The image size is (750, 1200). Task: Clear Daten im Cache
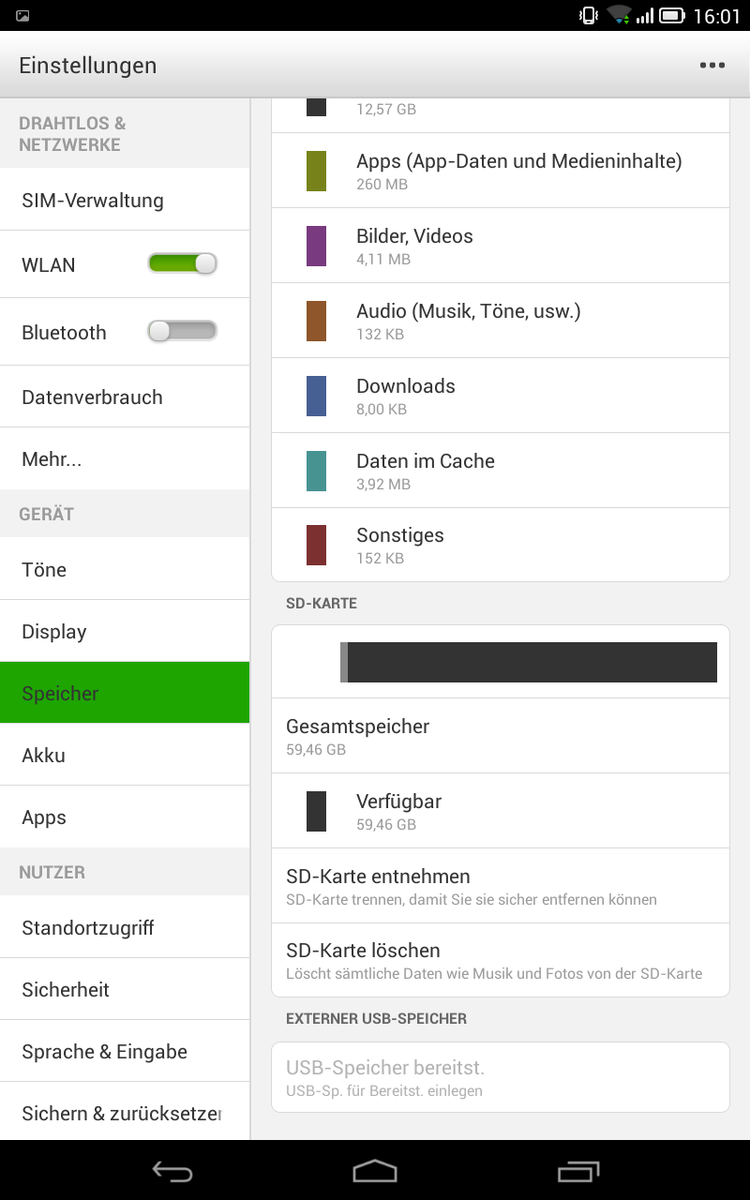pos(500,471)
